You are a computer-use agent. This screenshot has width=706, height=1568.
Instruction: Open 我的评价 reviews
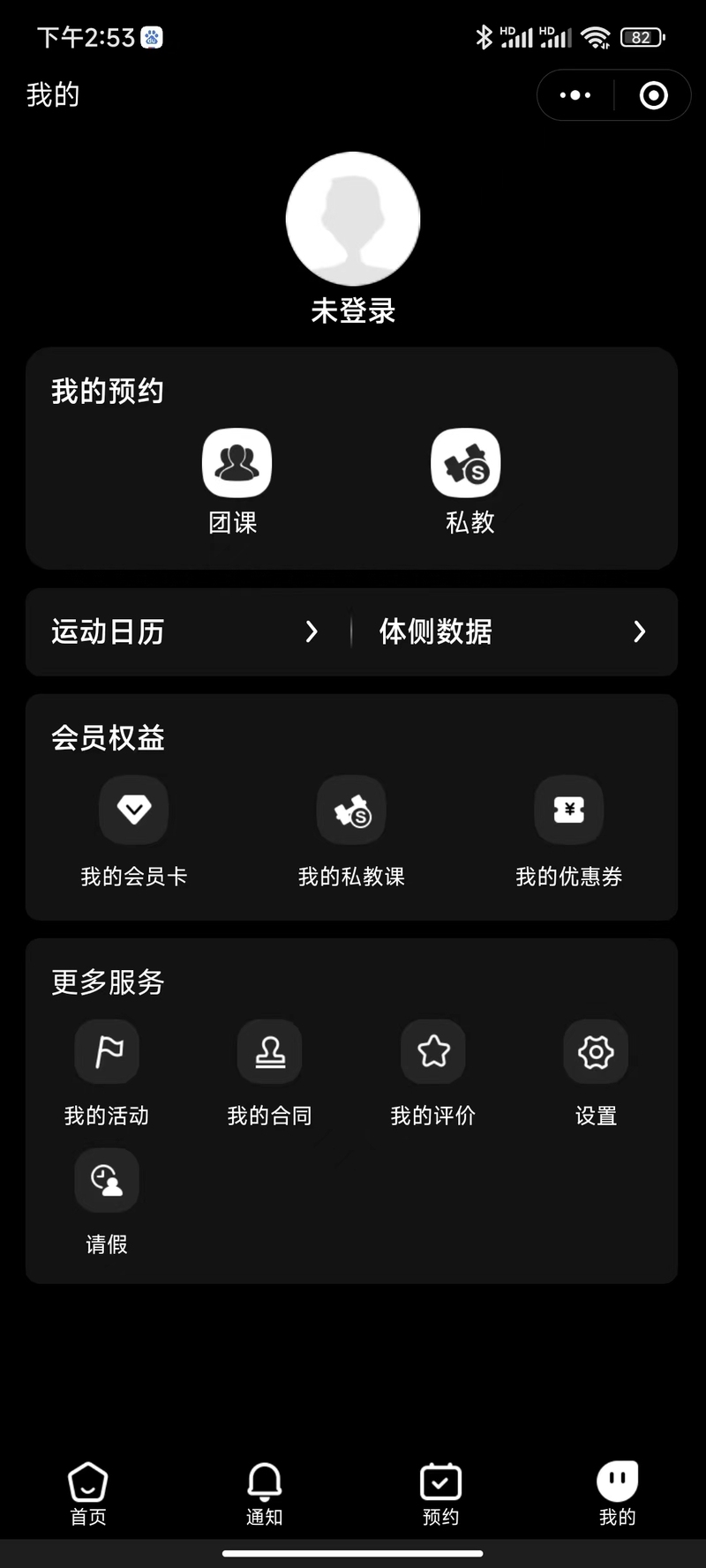[432, 1073]
